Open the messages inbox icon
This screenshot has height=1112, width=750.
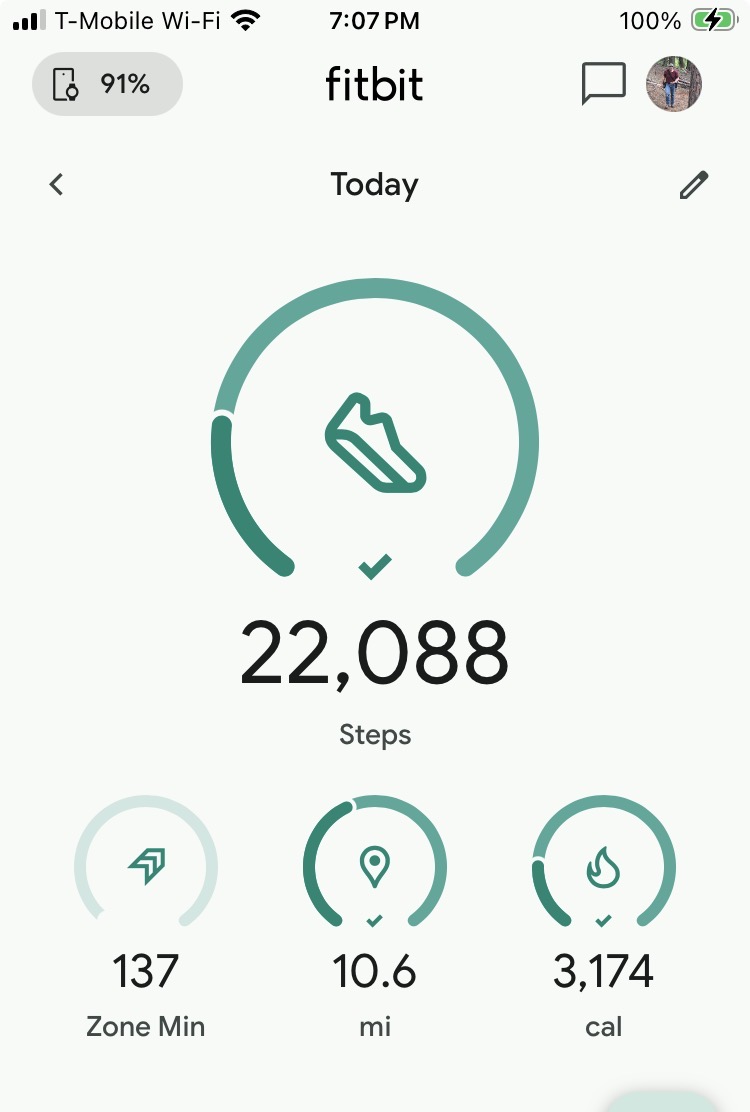pos(603,85)
